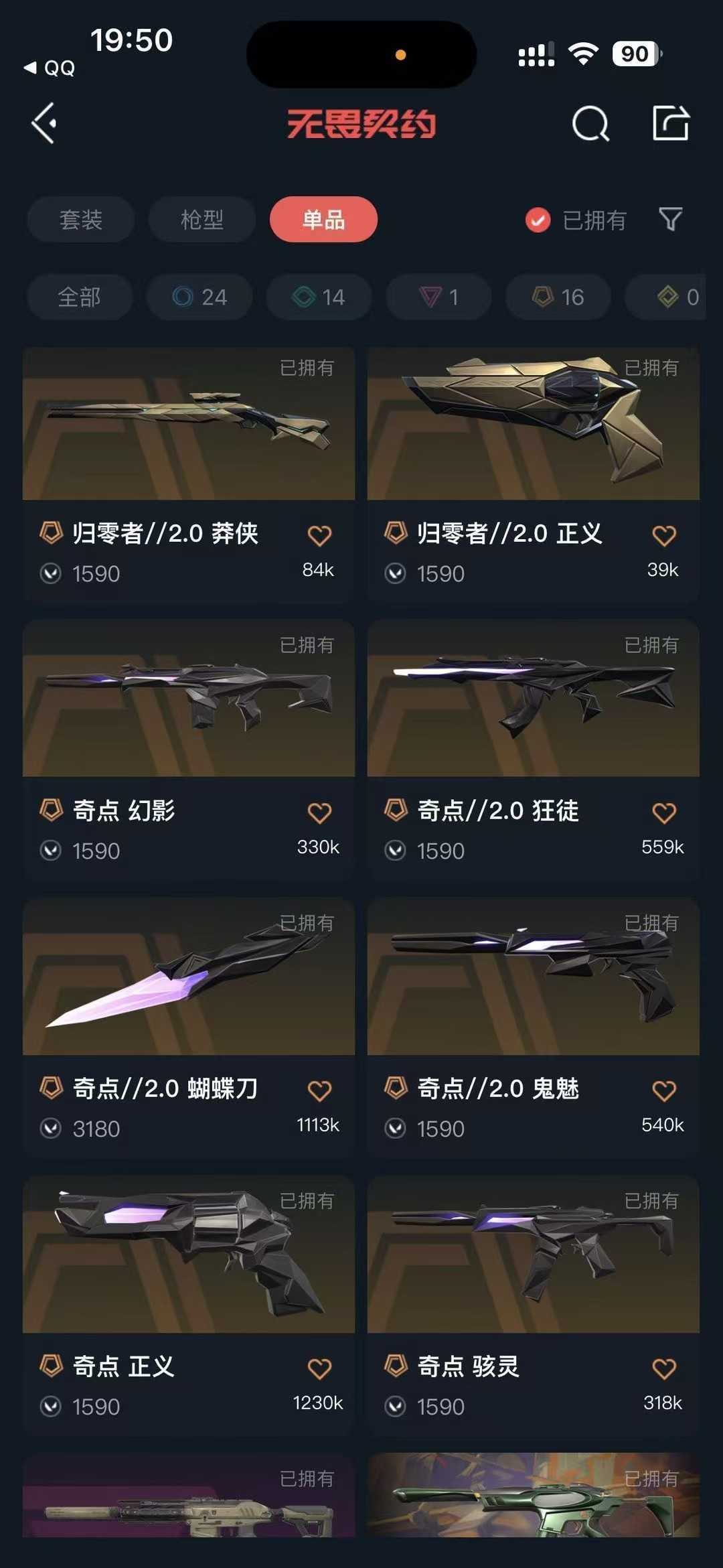Switch to the 枪型 tab
Viewport: 723px width, 1568px height.
pyautogui.click(x=202, y=220)
